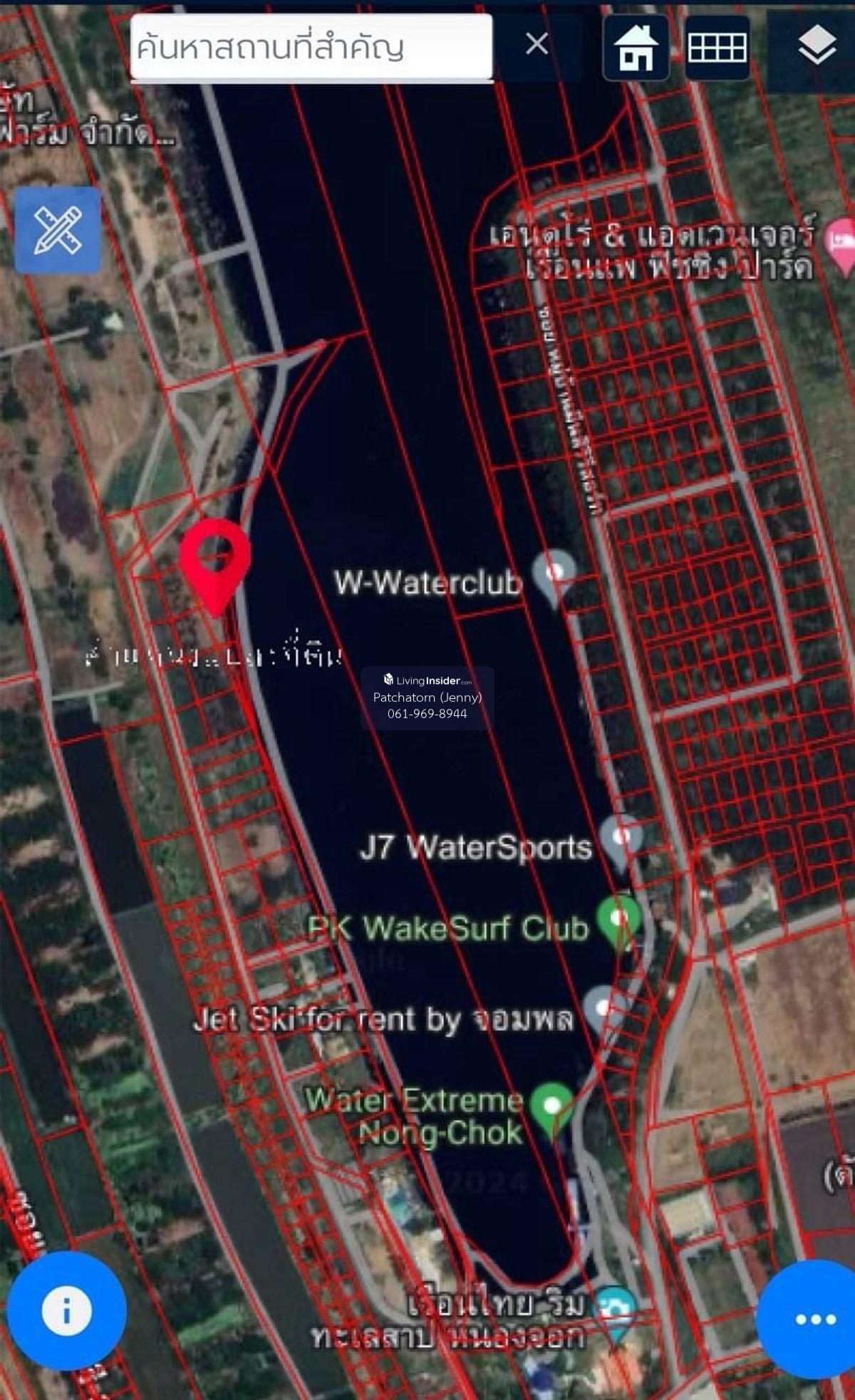Tap the Water Extreme Nong-Chok marker
Image resolution: width=855 pixels, height=1400 pixels.
click(552, 1106)
